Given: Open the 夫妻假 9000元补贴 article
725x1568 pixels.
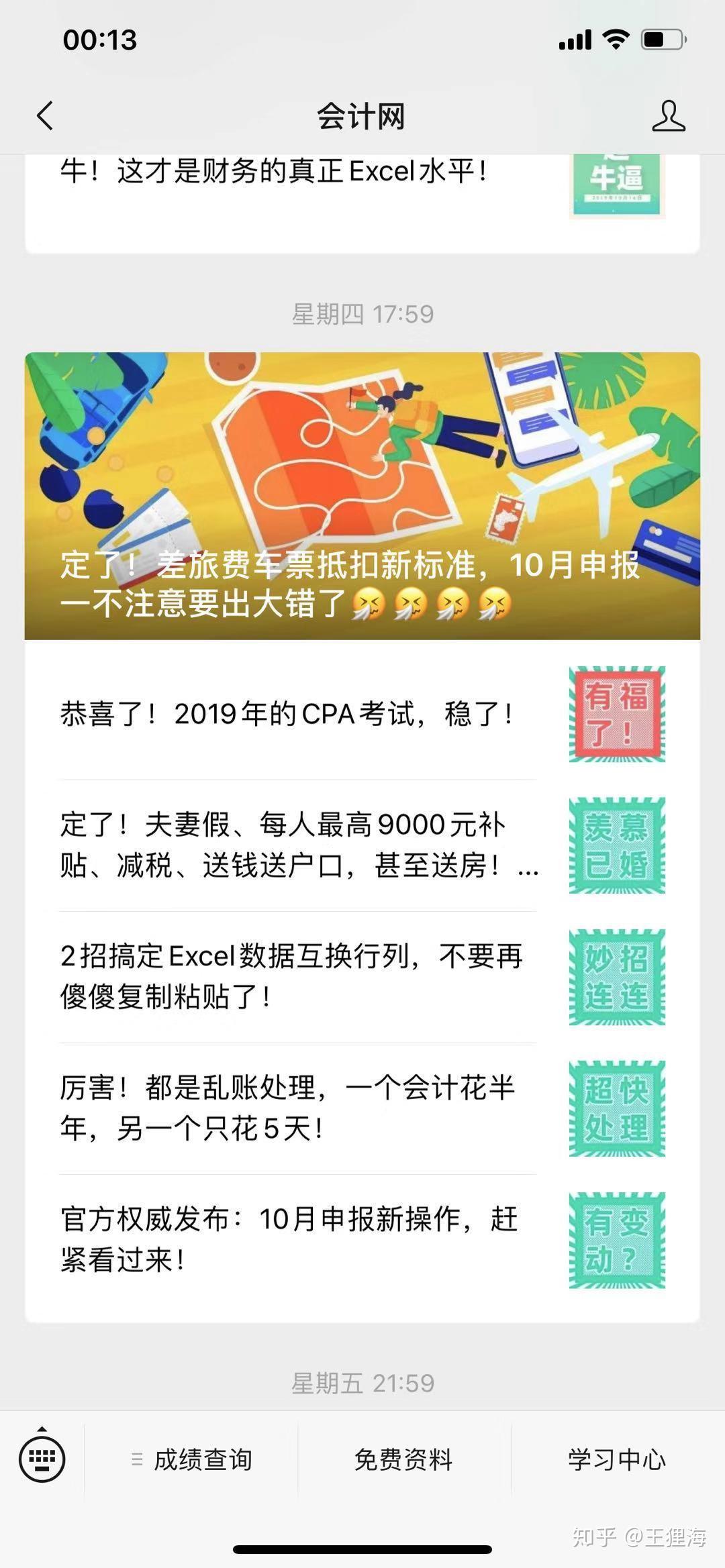Looking at the screenshot, I should tap(295, 845).
